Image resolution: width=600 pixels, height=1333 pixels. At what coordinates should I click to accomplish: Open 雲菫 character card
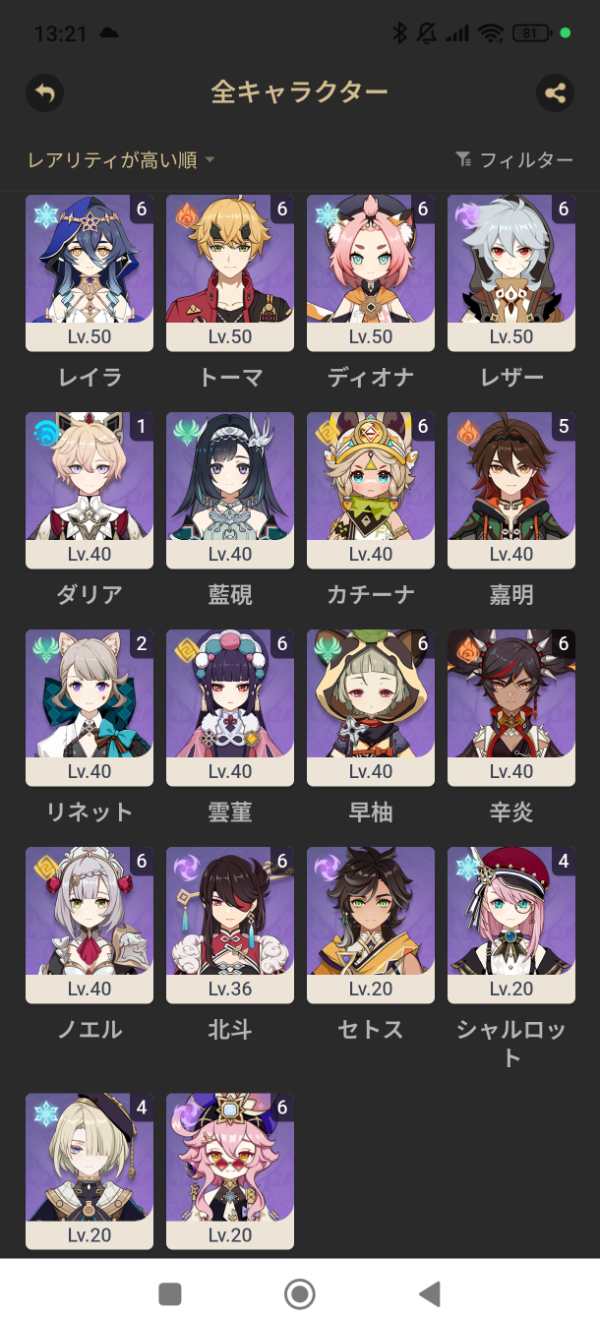tap(230, 707)
